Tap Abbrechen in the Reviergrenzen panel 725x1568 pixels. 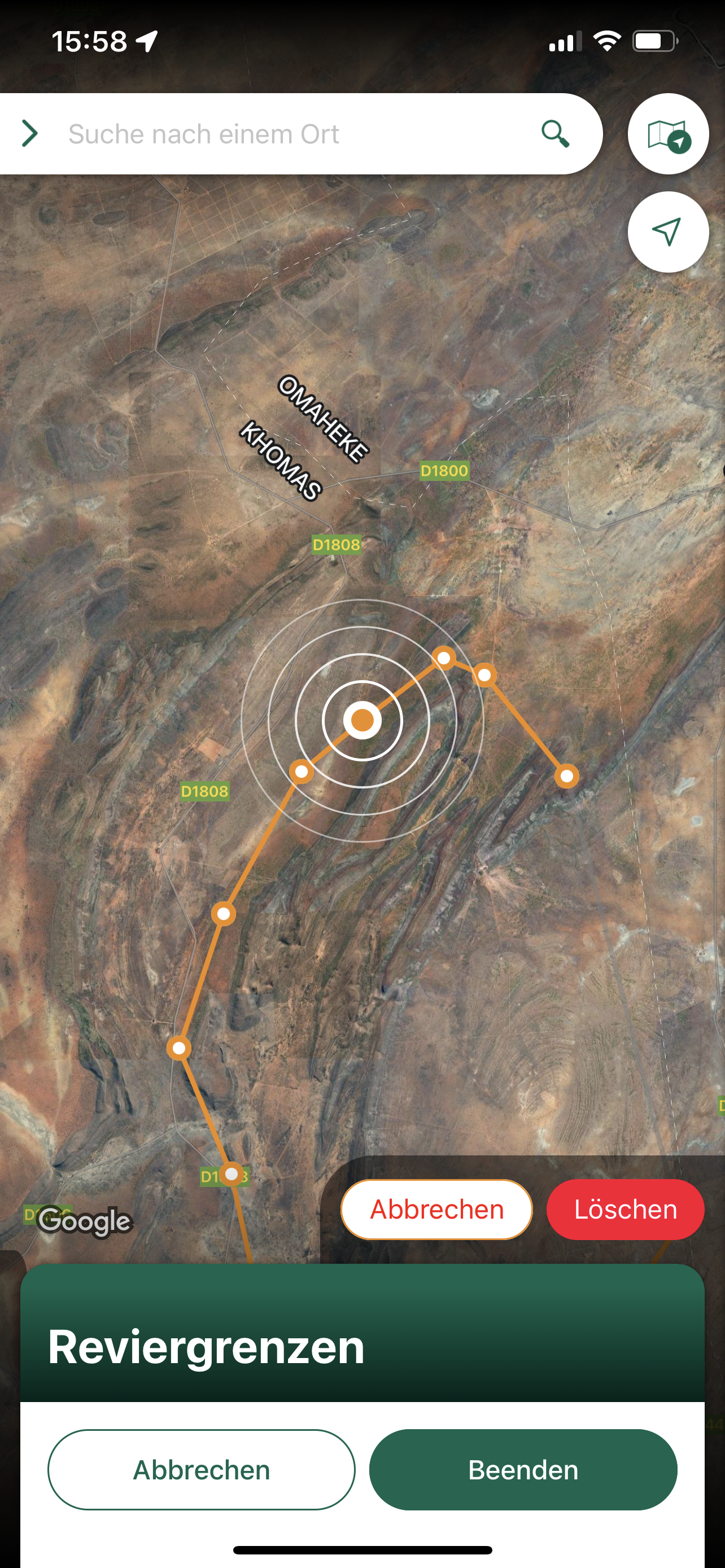point(202,1469)
